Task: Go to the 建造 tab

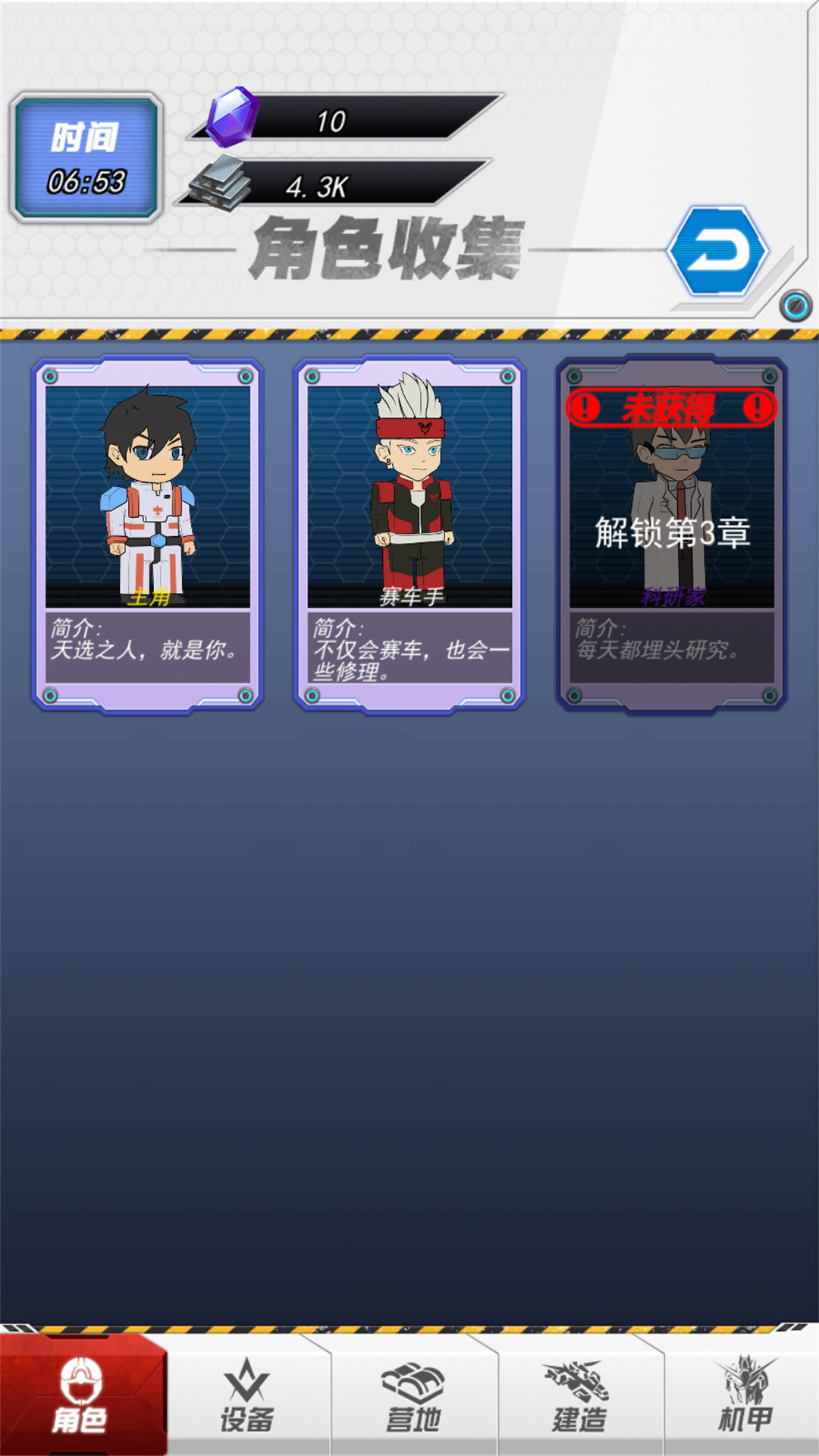Action: click(x=579, y=1397)
